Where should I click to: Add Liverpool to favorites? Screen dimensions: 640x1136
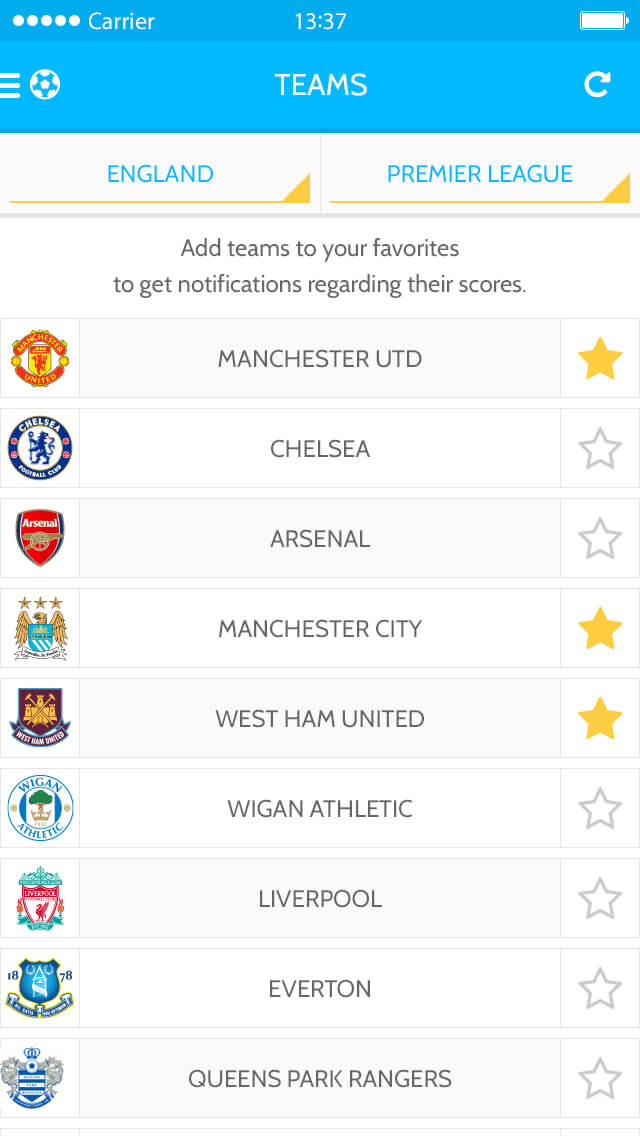[600, 898]
